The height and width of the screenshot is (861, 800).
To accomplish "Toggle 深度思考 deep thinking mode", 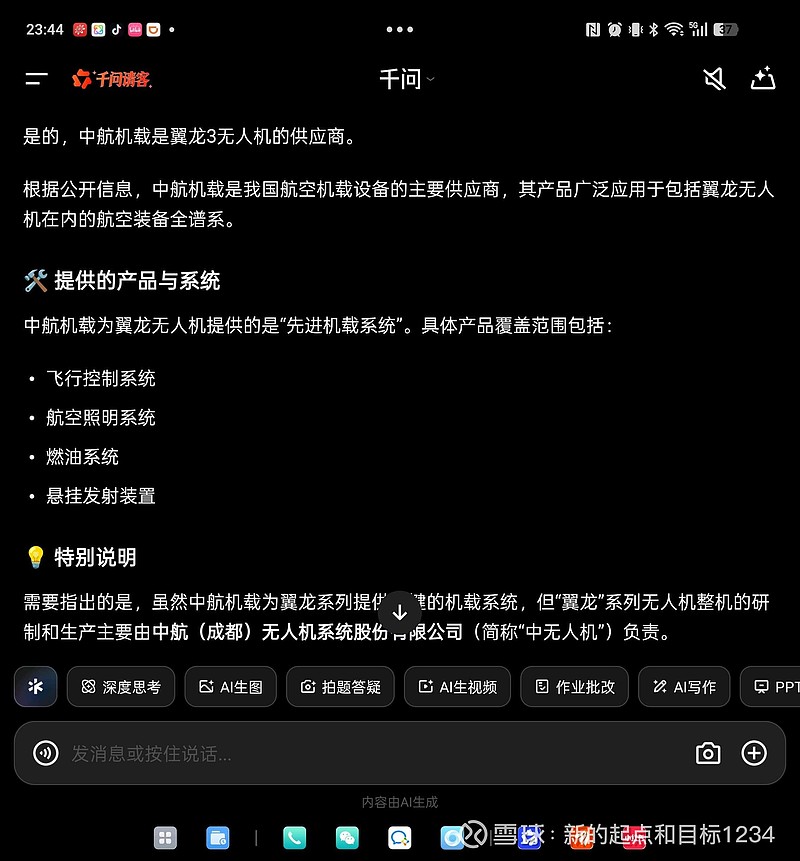I will tap(120, 687).
